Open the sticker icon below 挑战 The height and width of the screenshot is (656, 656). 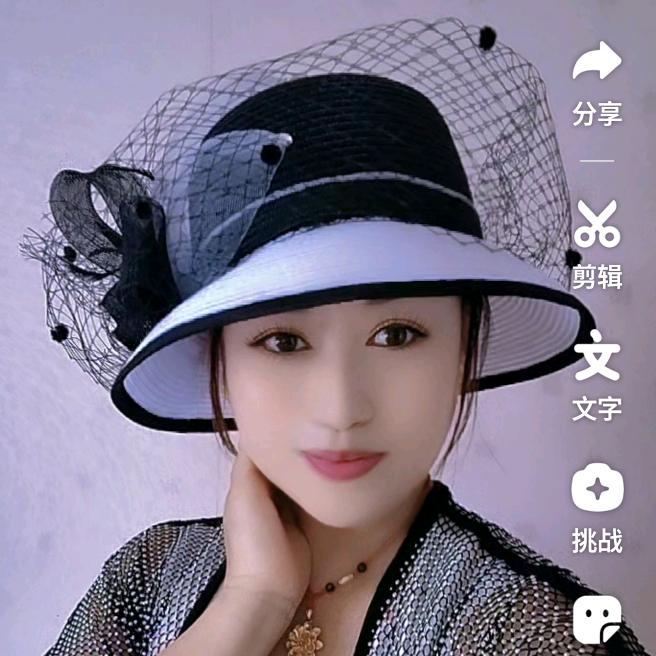click(x=597, y=620)
